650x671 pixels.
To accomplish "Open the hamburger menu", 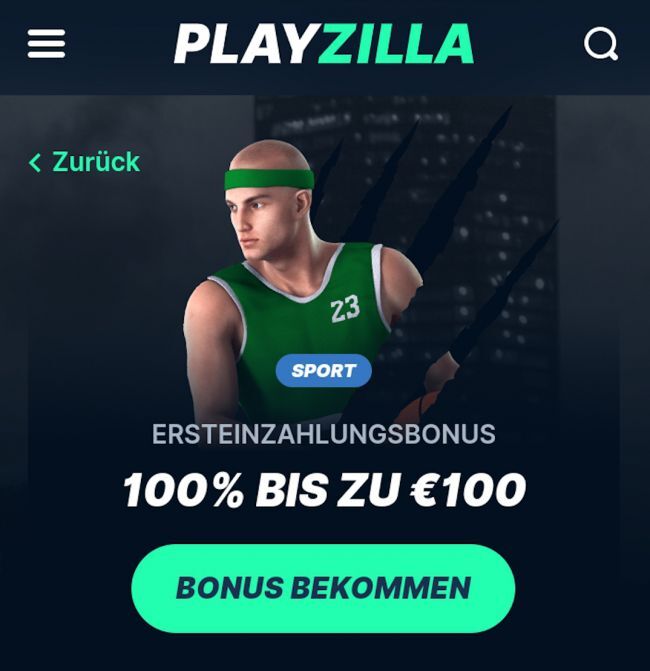I will [46, 43].
